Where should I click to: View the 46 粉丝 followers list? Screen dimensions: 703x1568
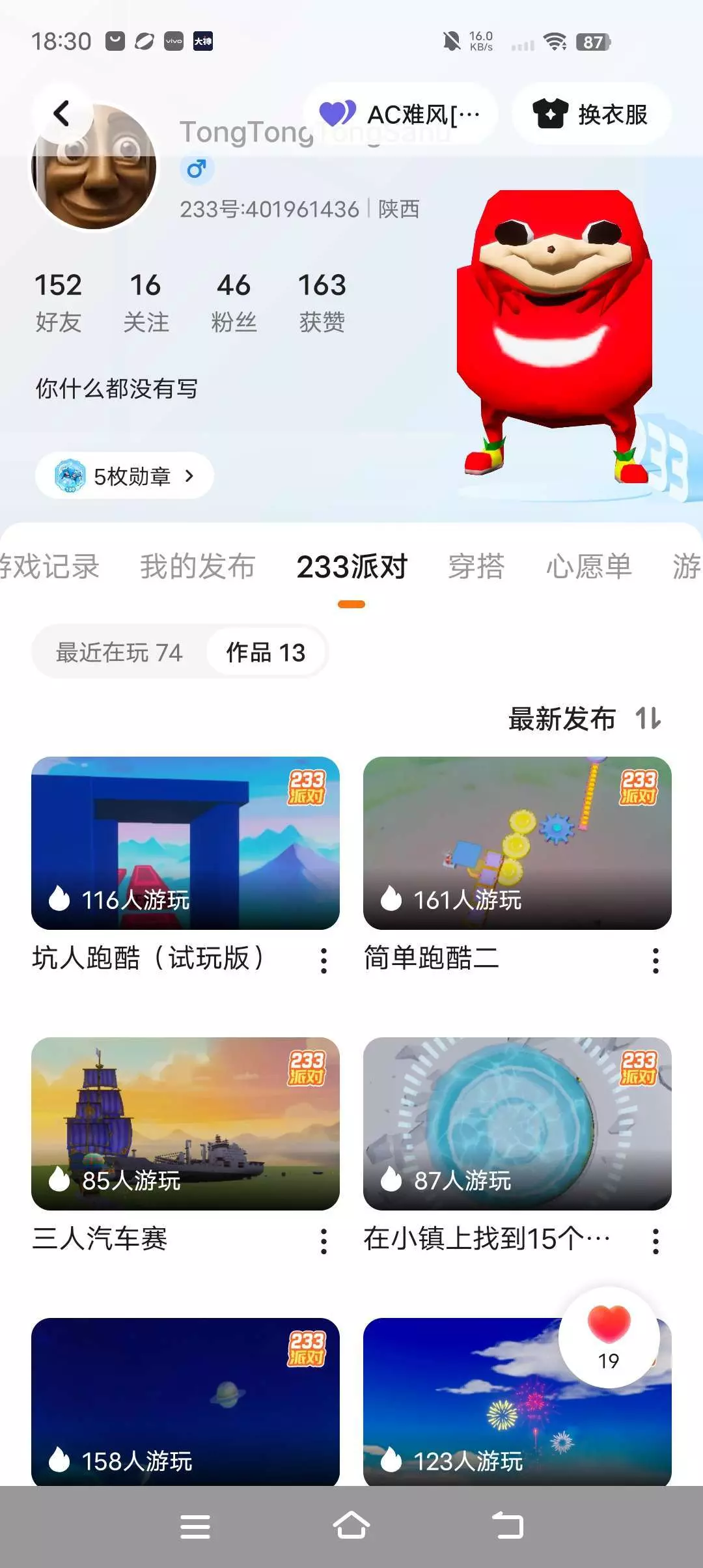tap(234, 301)
